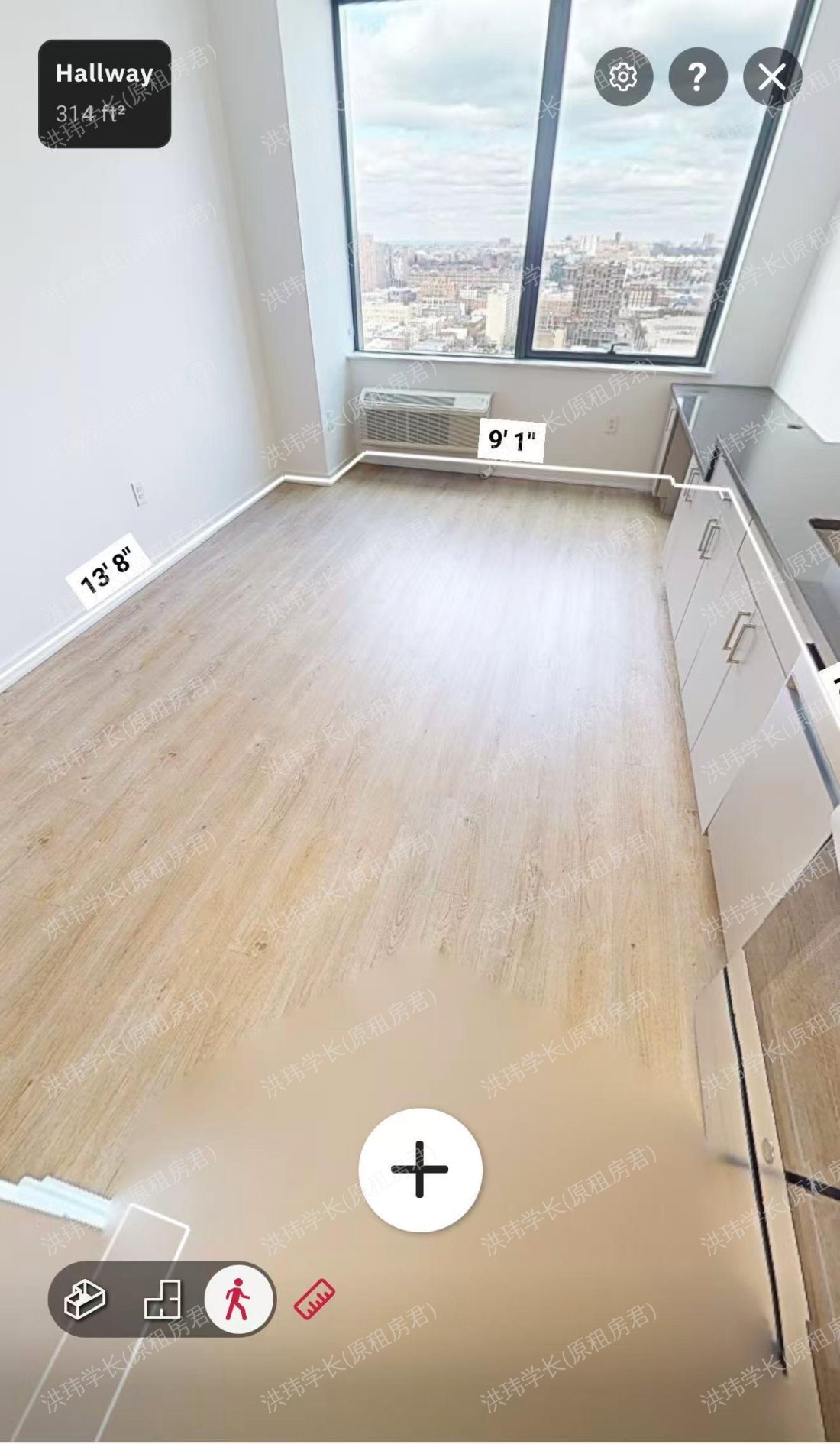840x1444 pixels.
Task: Switch to floor plan view
Action: (163, 1299)
